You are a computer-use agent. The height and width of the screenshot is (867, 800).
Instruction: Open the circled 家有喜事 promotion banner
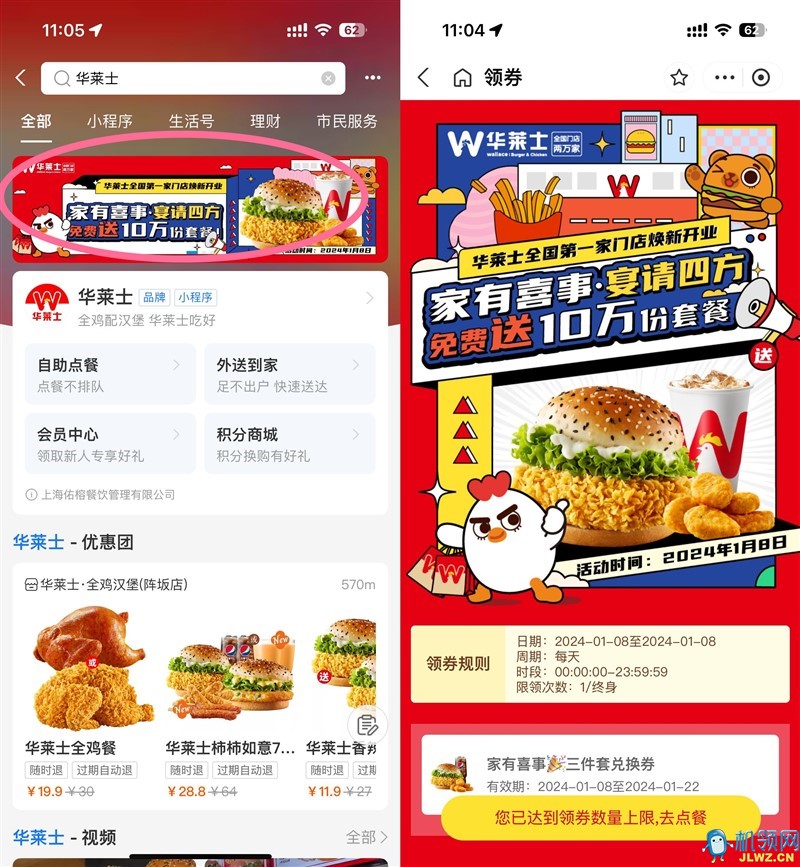click(x=199, y=207)
